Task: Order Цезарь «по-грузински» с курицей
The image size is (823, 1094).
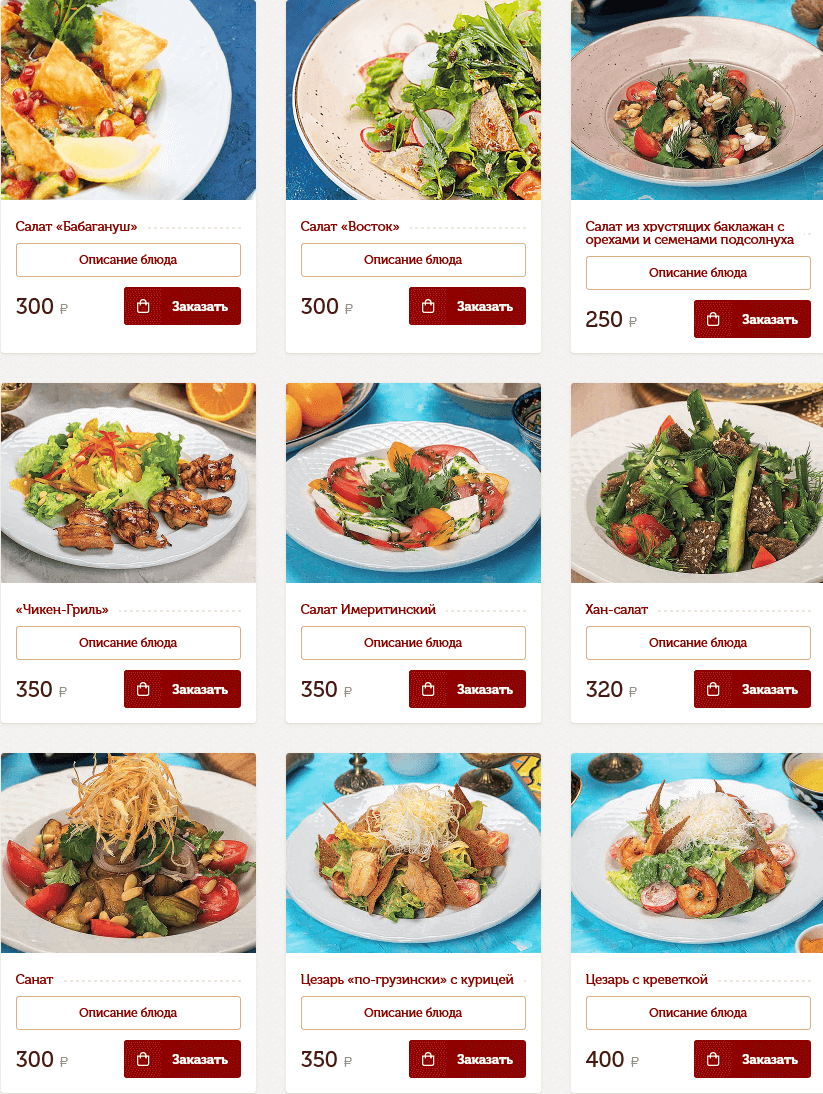Action: coord(467,1059)
